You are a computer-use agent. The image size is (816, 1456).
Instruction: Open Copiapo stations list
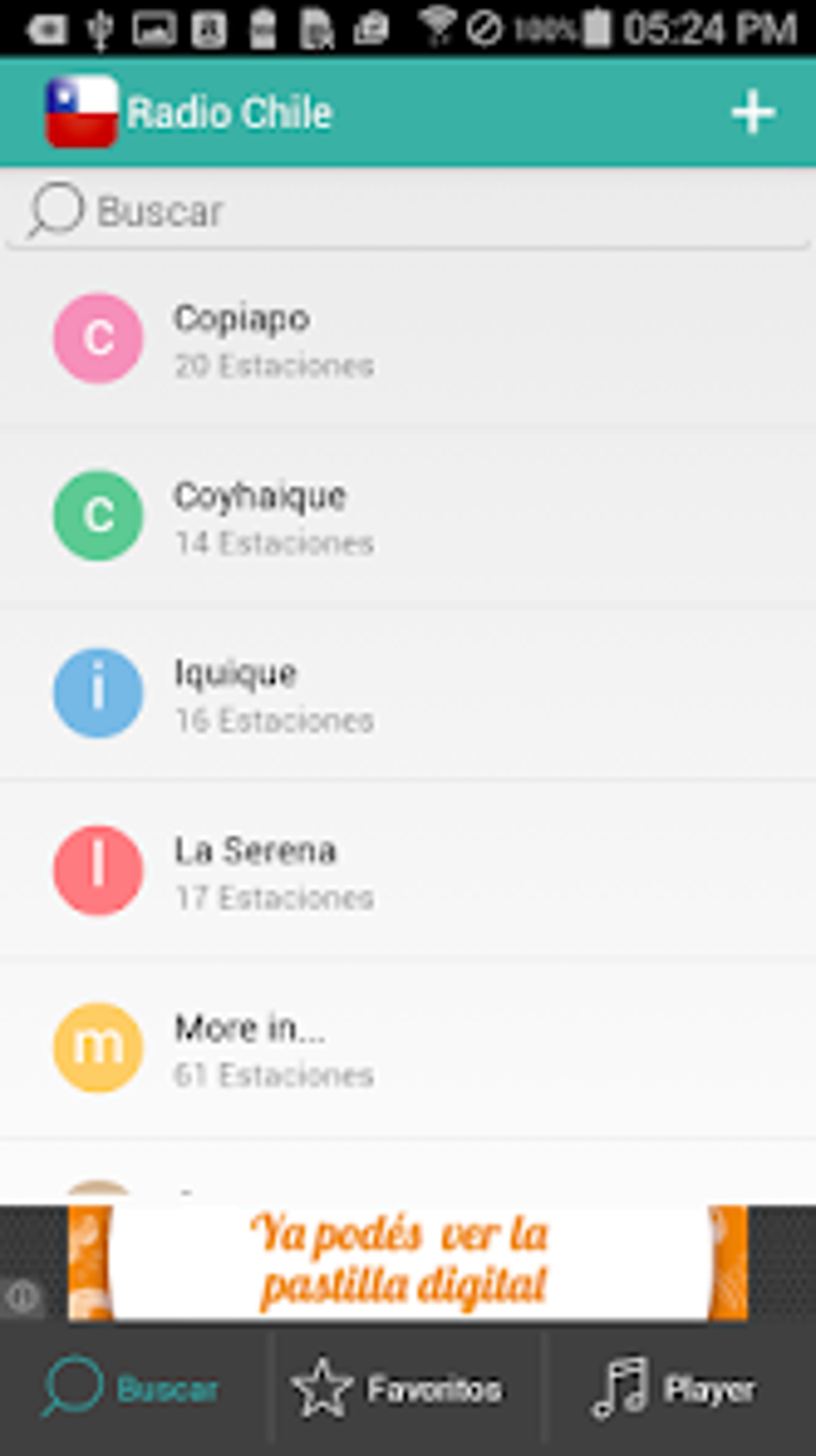(408, 339)
